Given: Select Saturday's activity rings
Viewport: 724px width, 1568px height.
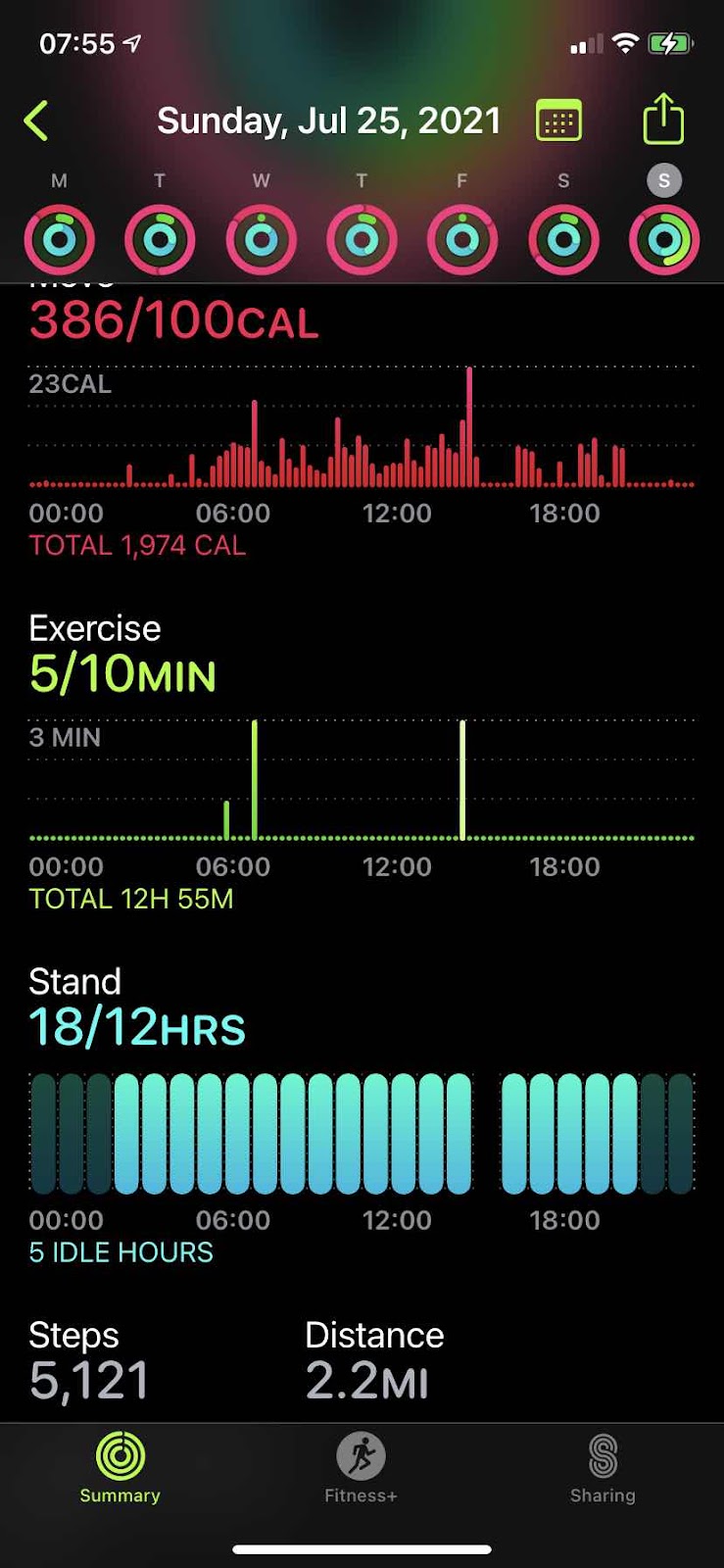Looking at the screenshot, I should pyautogui.click(x=563, y=239).
